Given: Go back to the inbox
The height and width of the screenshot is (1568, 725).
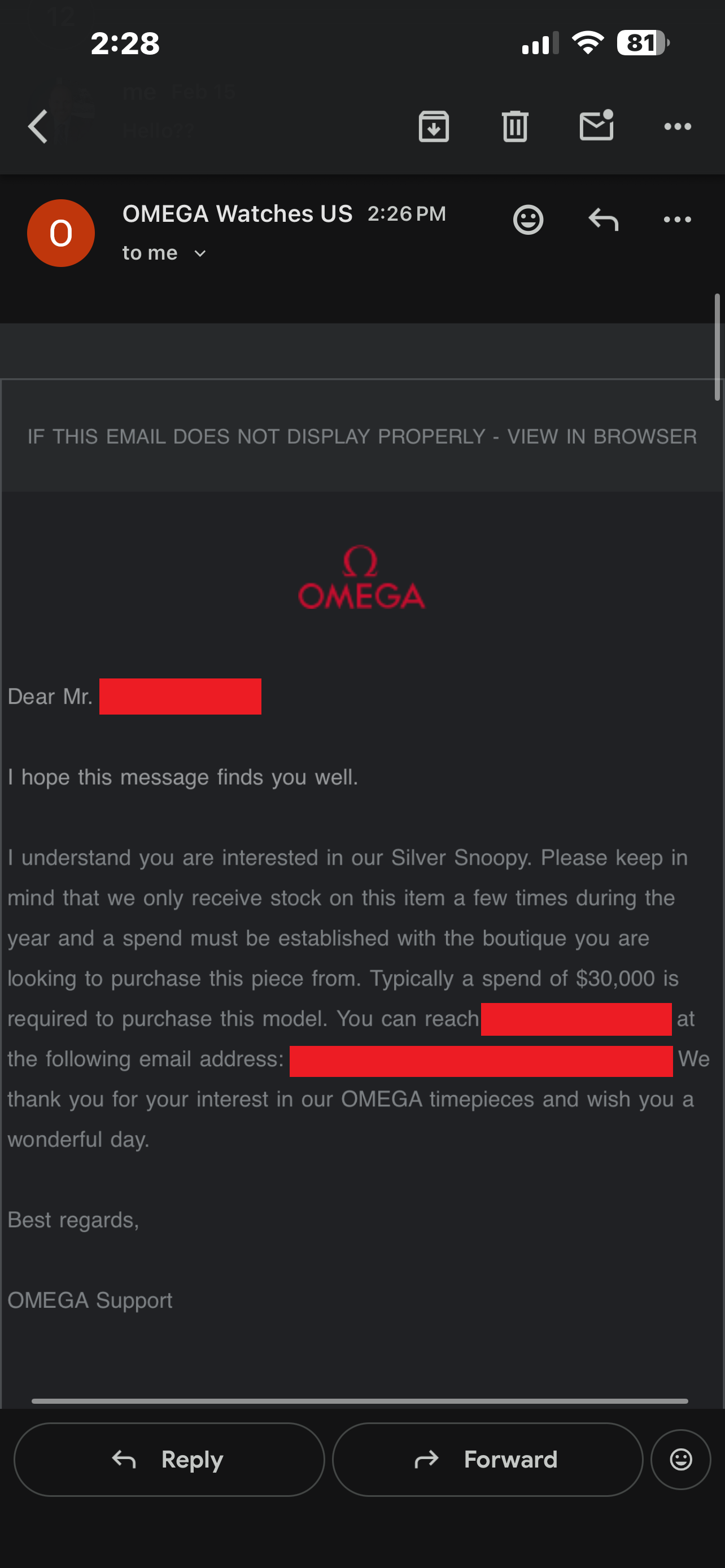Looking at the screenshot, I should click(38, 126).
